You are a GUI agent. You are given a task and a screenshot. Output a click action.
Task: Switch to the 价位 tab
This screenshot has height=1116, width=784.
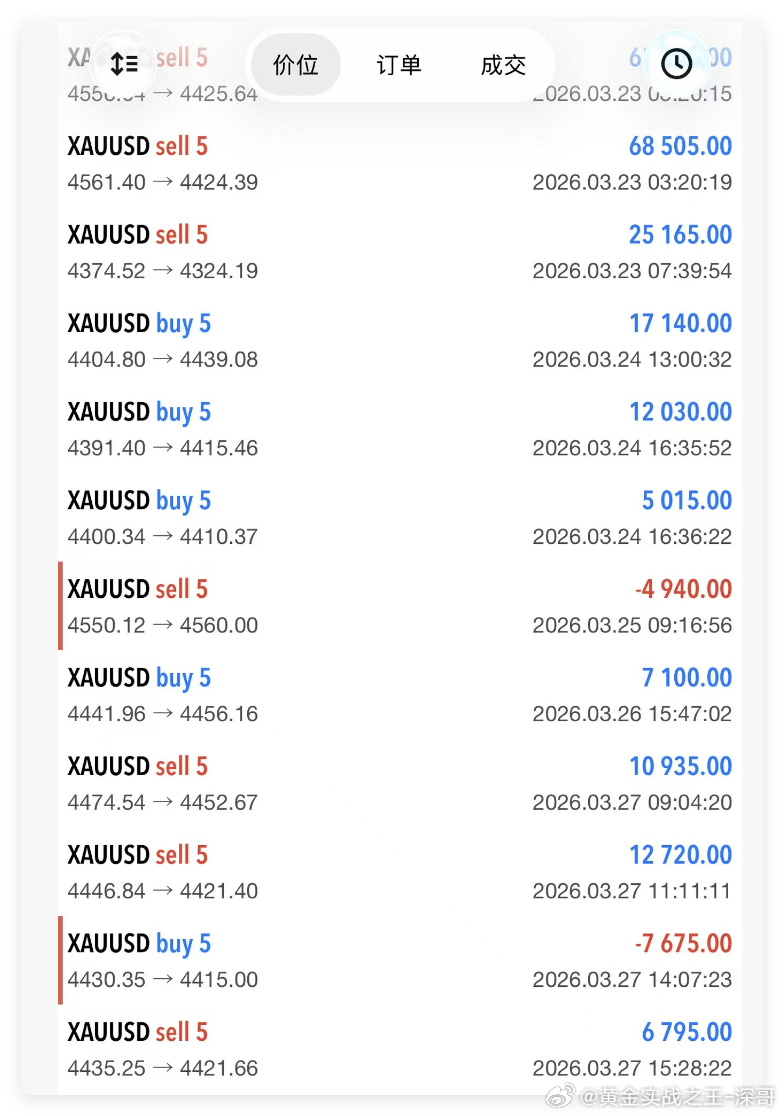pos(295,65)
